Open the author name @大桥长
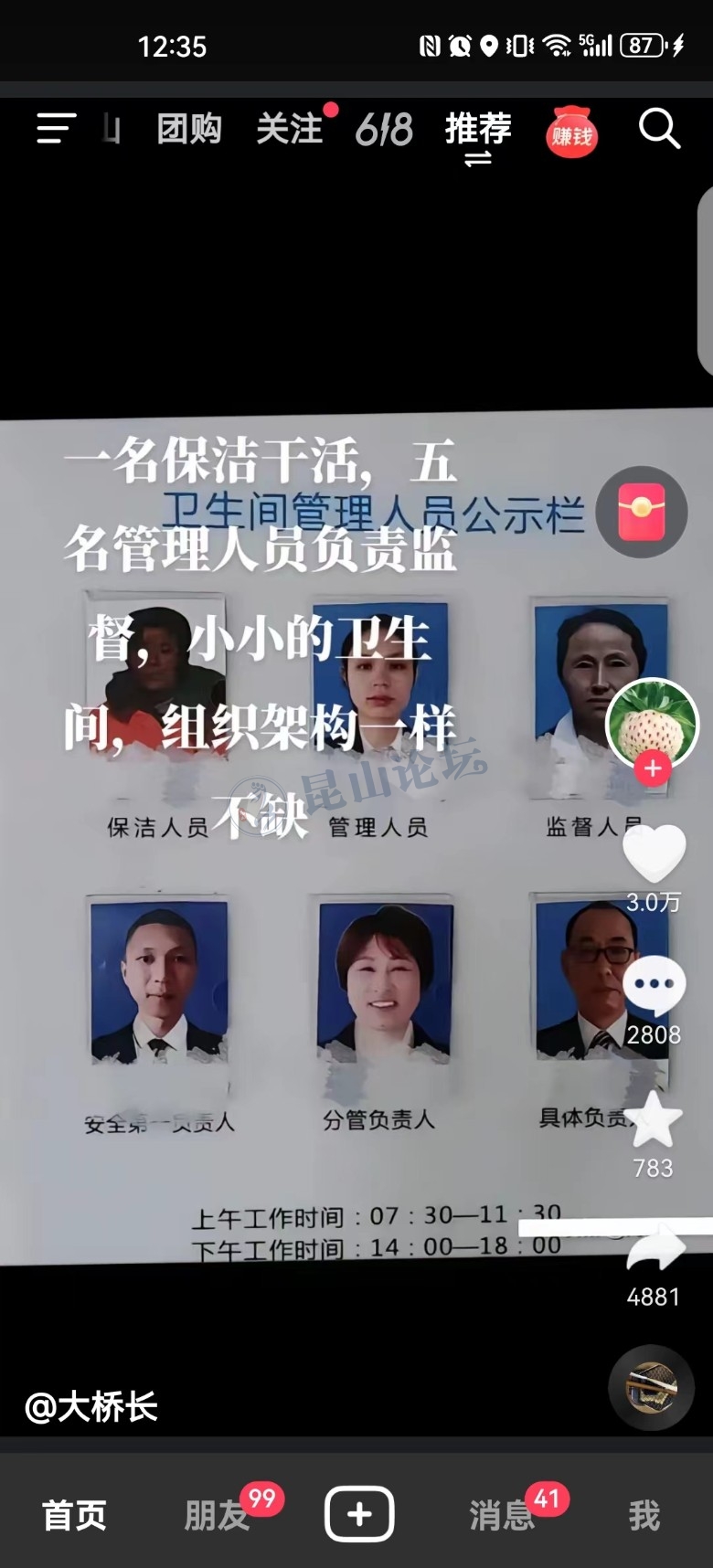Viewport: 713px width, 1568px height. 91,1407
